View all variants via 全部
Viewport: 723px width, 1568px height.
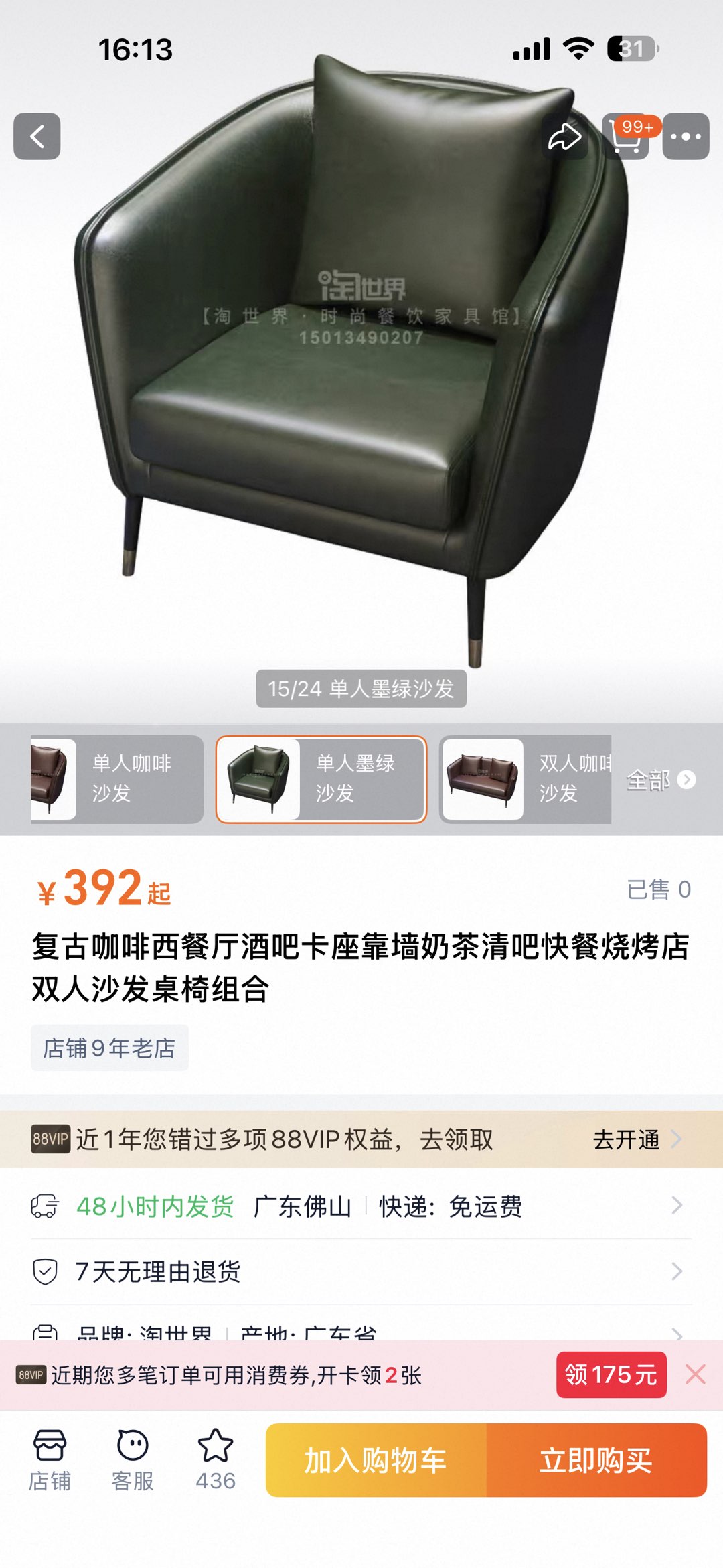(660, 780)
